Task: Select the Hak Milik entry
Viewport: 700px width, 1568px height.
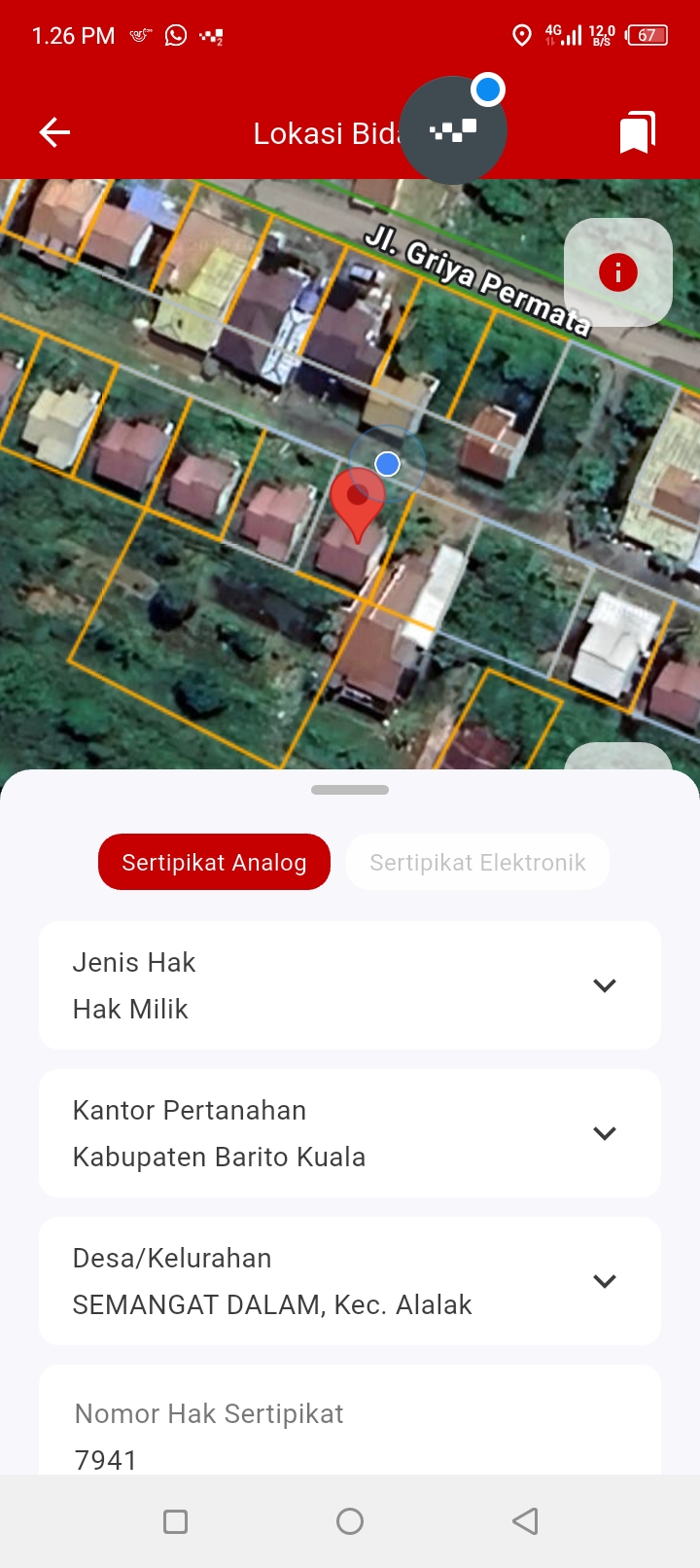Action: point(130,1009)
